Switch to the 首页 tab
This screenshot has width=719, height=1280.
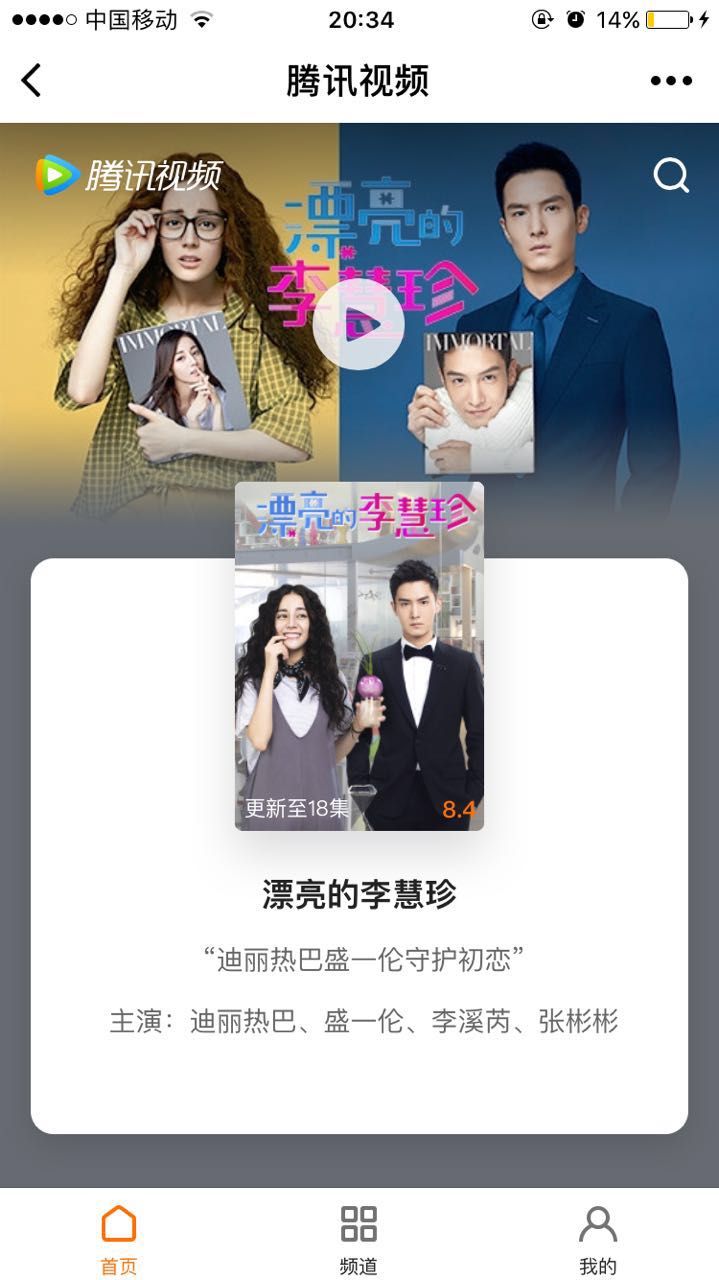coord(118,1240)
